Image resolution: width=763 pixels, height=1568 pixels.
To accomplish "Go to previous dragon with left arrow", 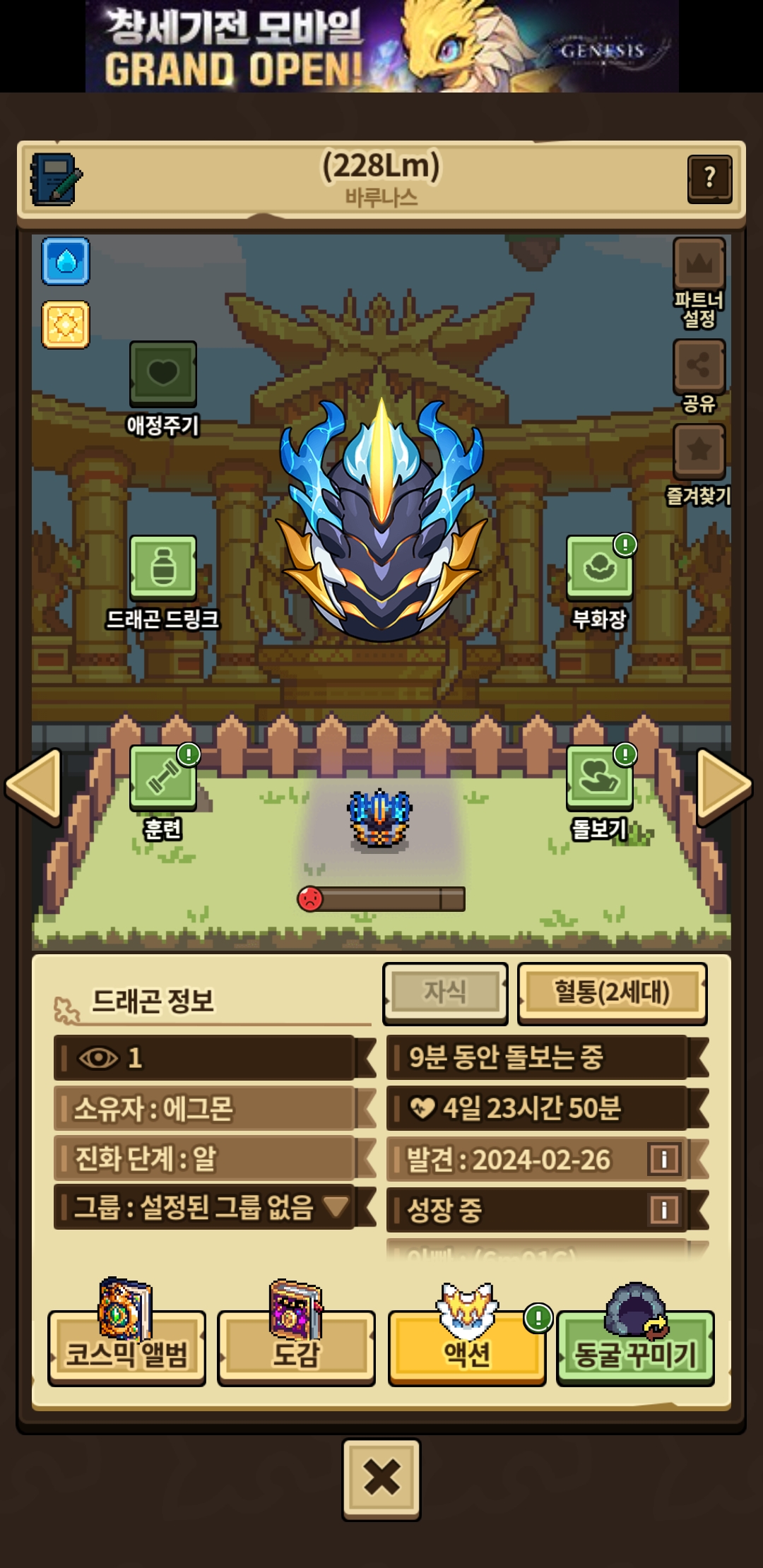I will tap(32, 786).
